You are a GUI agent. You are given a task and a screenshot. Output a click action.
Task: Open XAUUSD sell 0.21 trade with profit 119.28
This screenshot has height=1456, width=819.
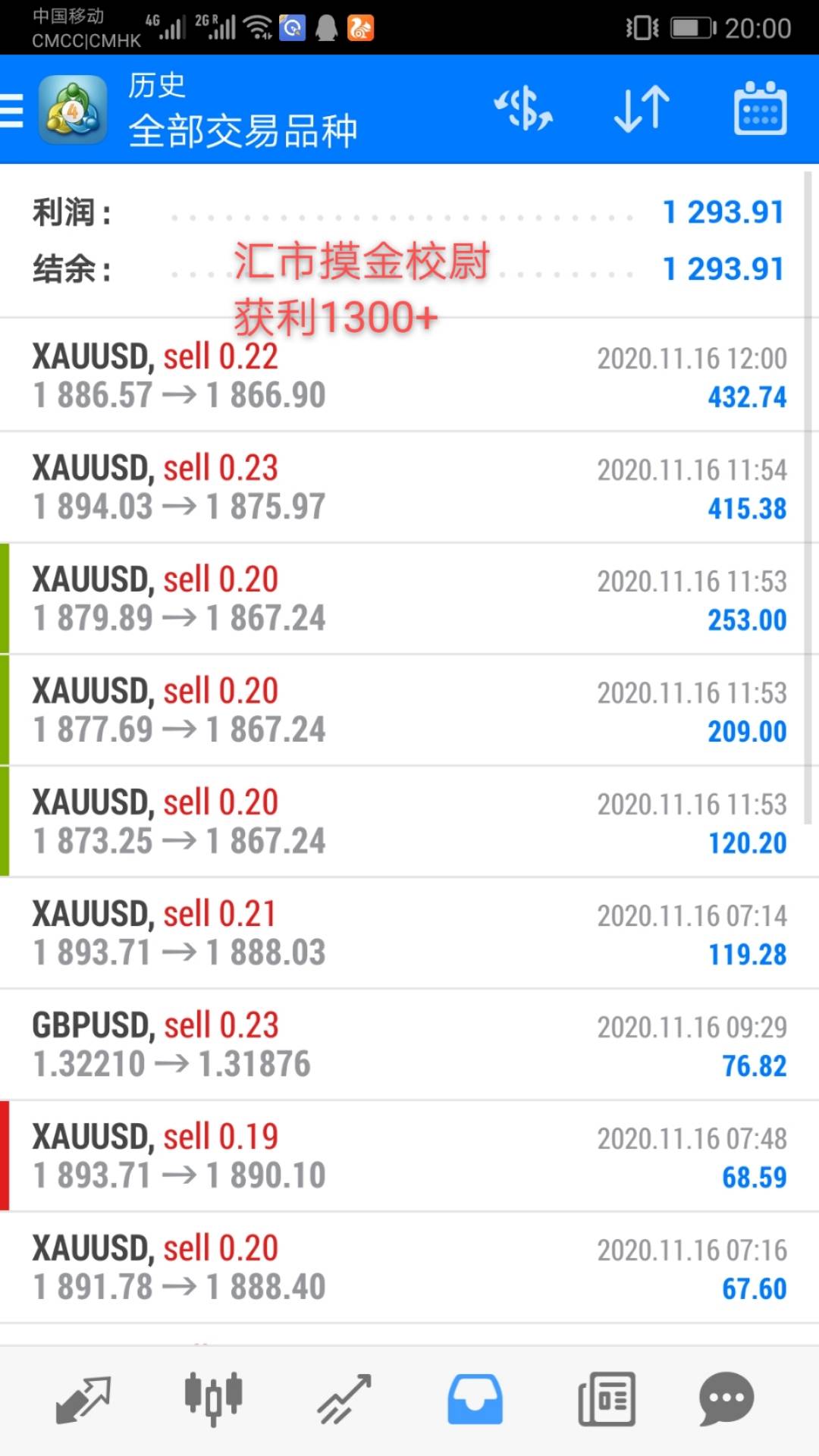(409, 933)
